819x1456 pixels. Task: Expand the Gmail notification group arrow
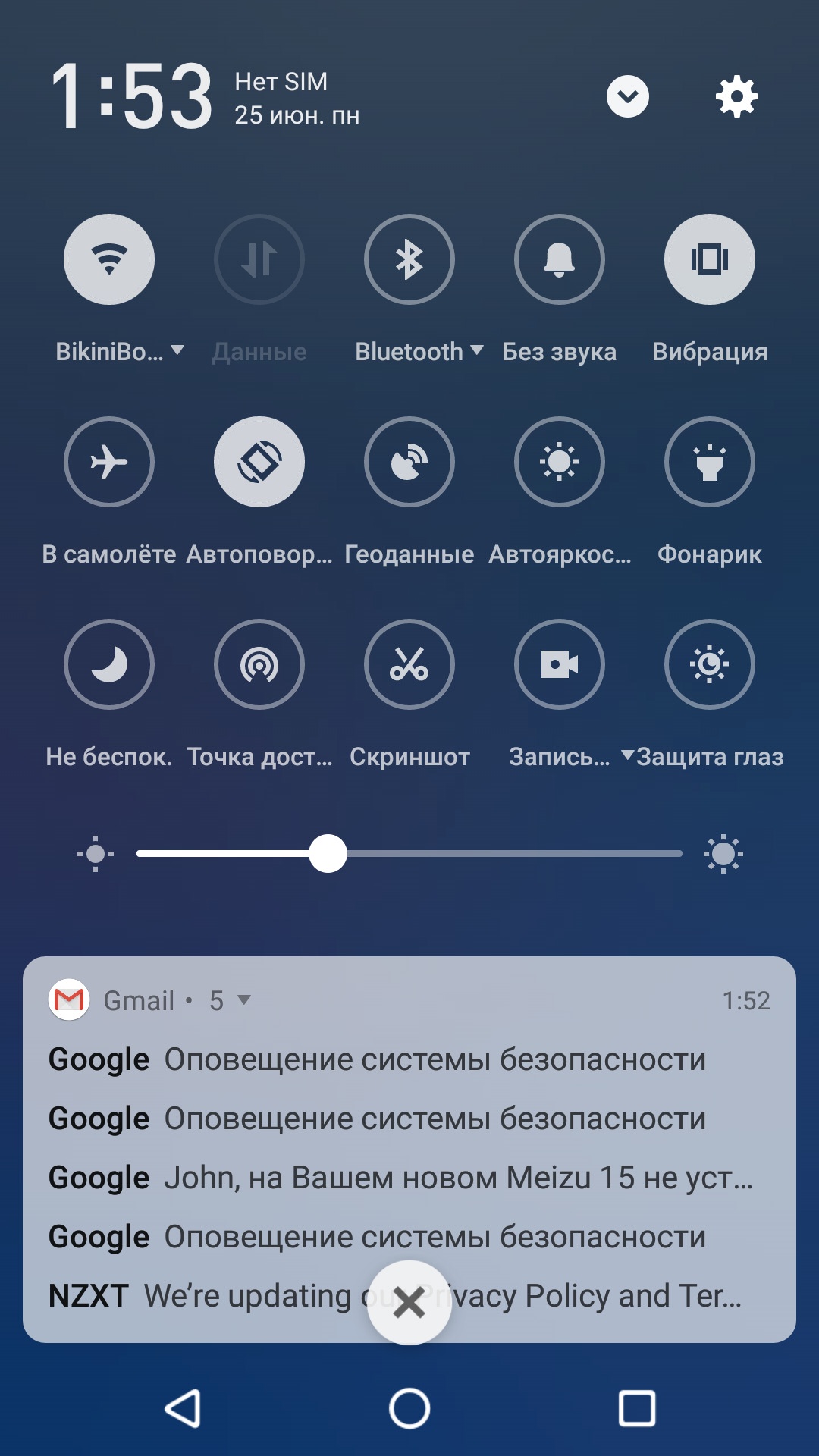[244, 1000]
